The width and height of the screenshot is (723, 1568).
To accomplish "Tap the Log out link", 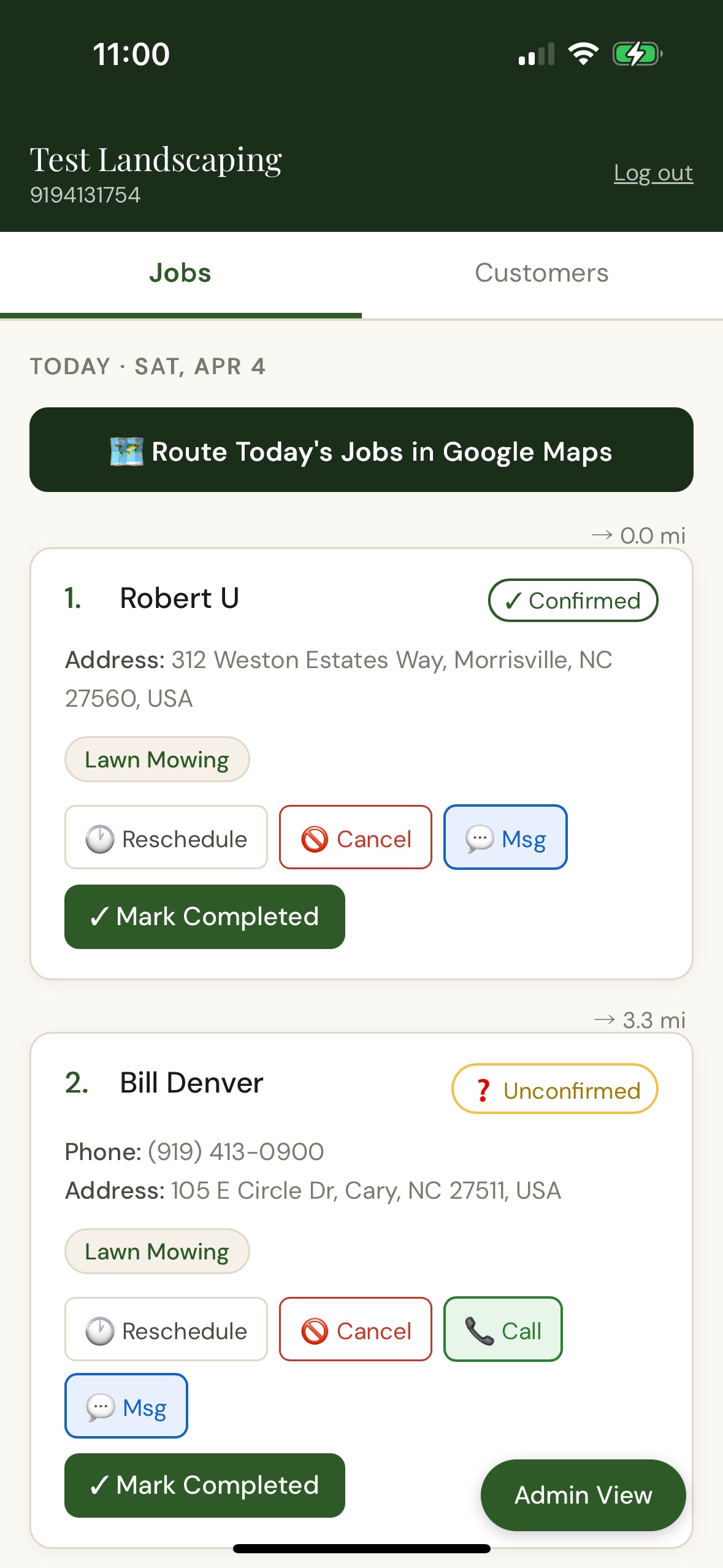I will click(654, 173).
